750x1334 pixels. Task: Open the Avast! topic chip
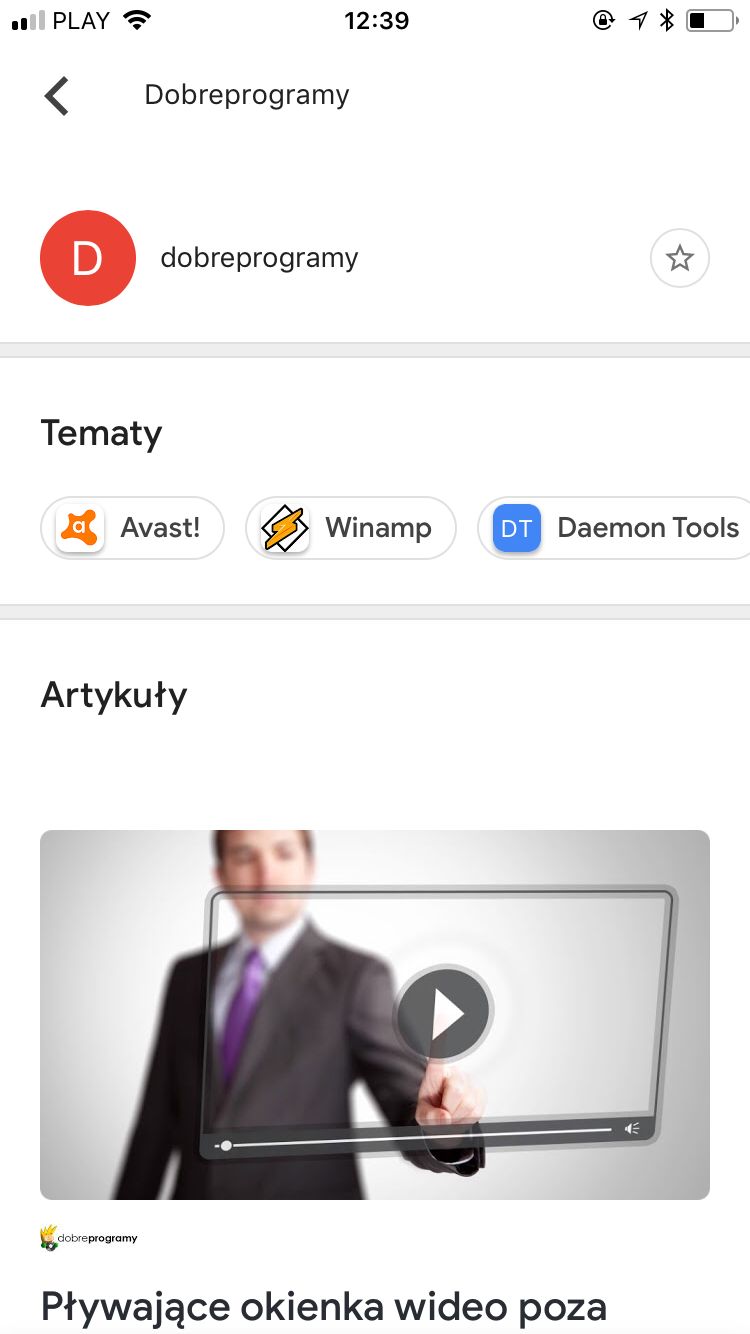tap(132, 528)
